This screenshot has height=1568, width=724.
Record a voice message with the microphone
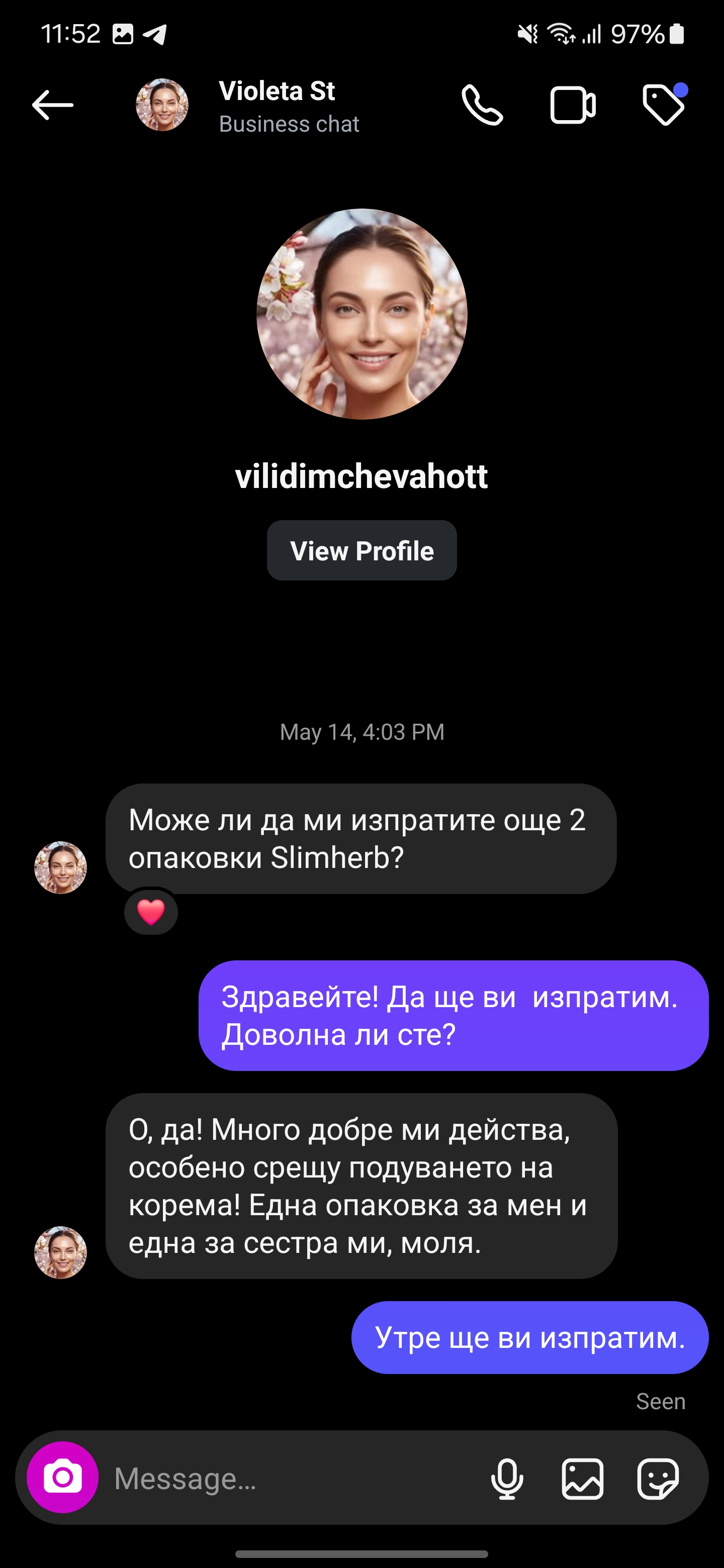[507, 1478]
